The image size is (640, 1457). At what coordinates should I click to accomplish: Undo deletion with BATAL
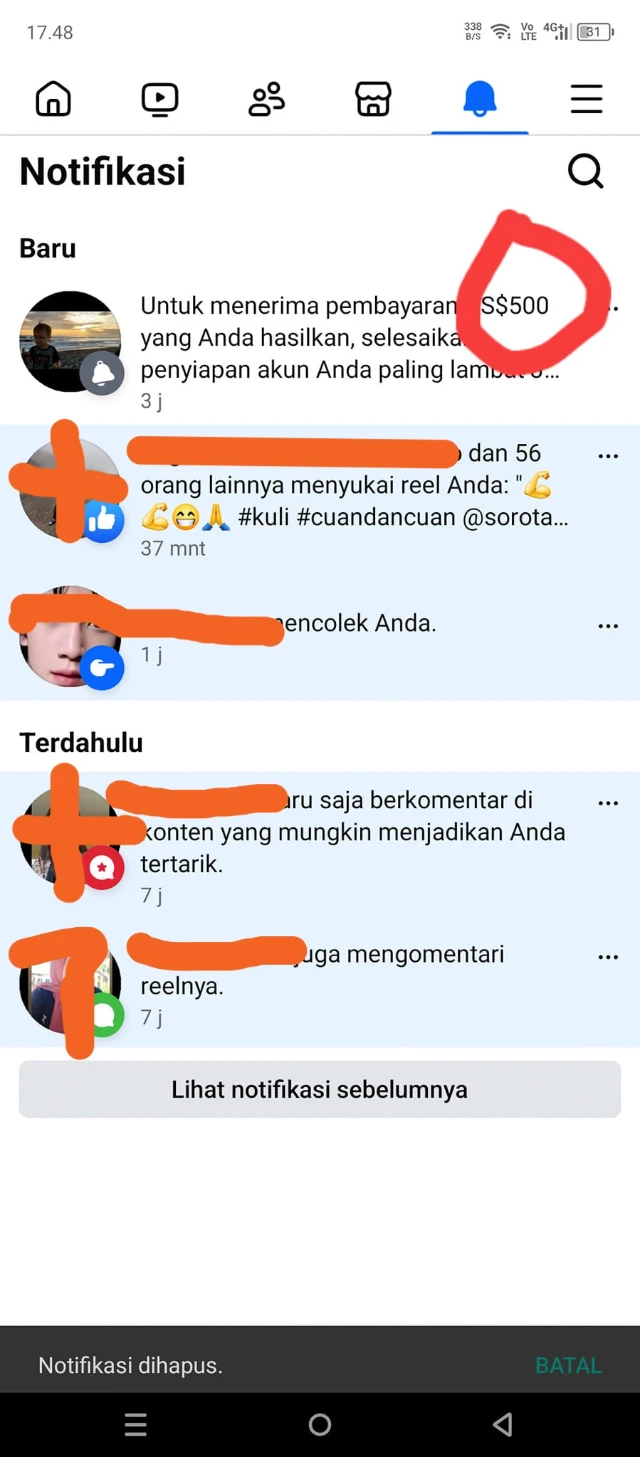568,1365
